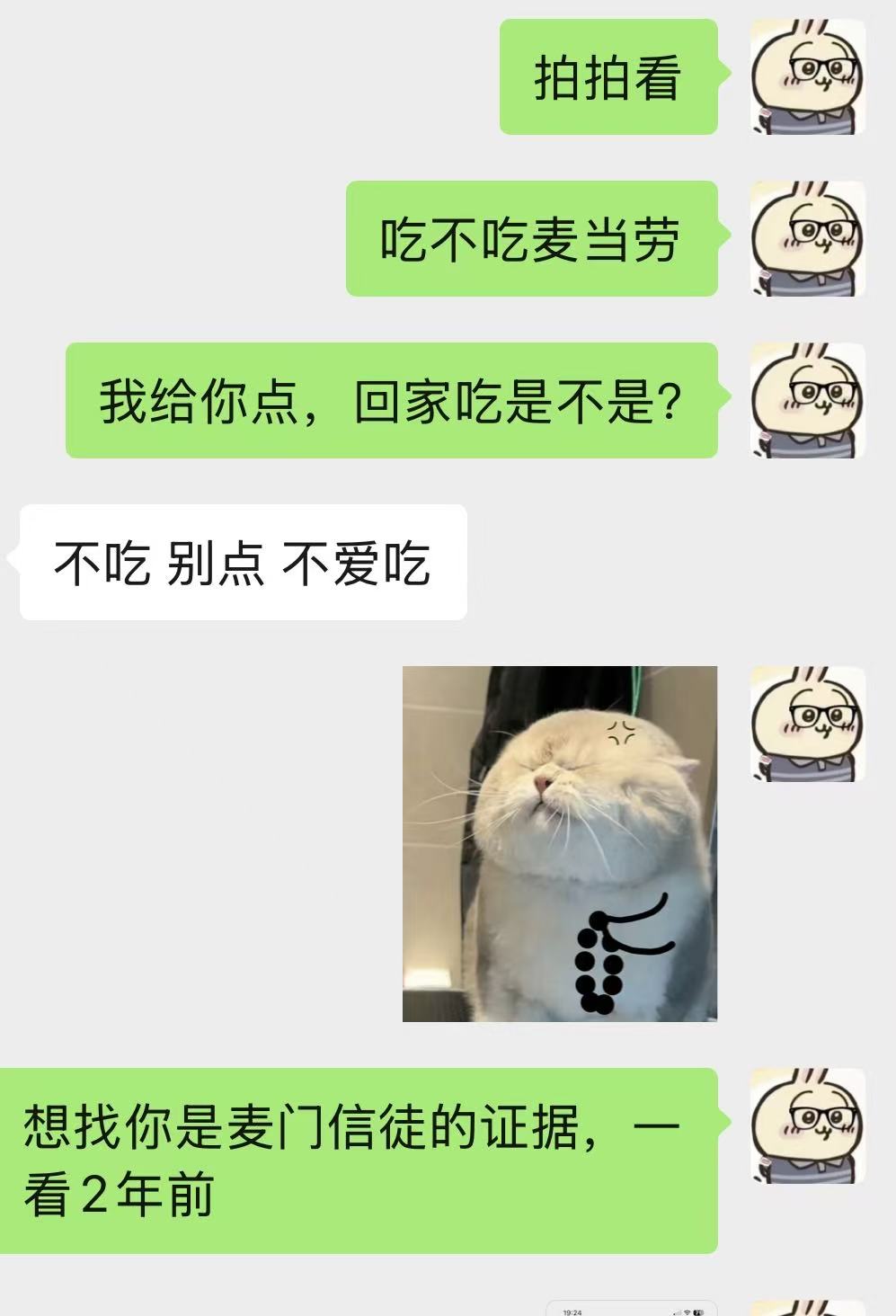Tap the avatar beside 想找你是麦门信徒的证据
The height and width of the screenshot is (1316, 896).
pyautogui.click(x=807, y=1125)
